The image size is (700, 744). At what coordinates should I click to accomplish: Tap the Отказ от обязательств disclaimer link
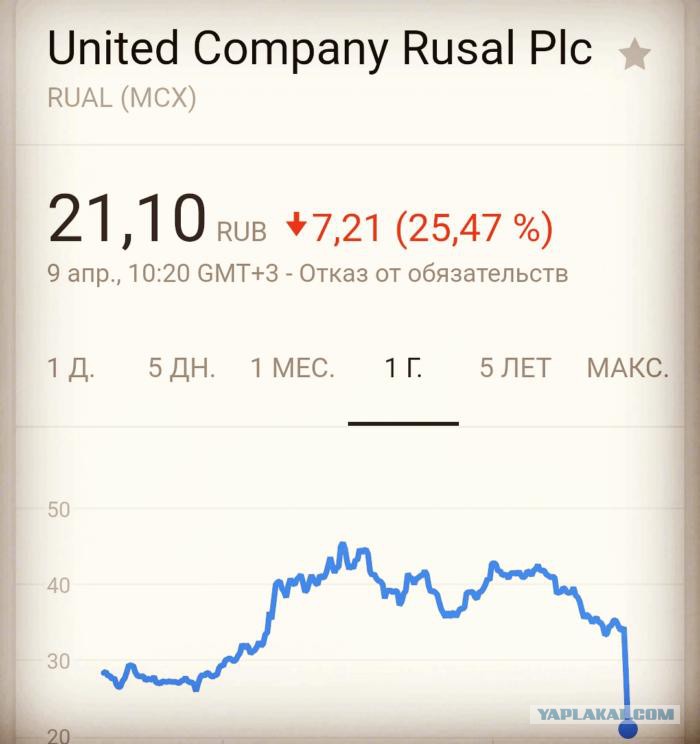pos(433,274)
